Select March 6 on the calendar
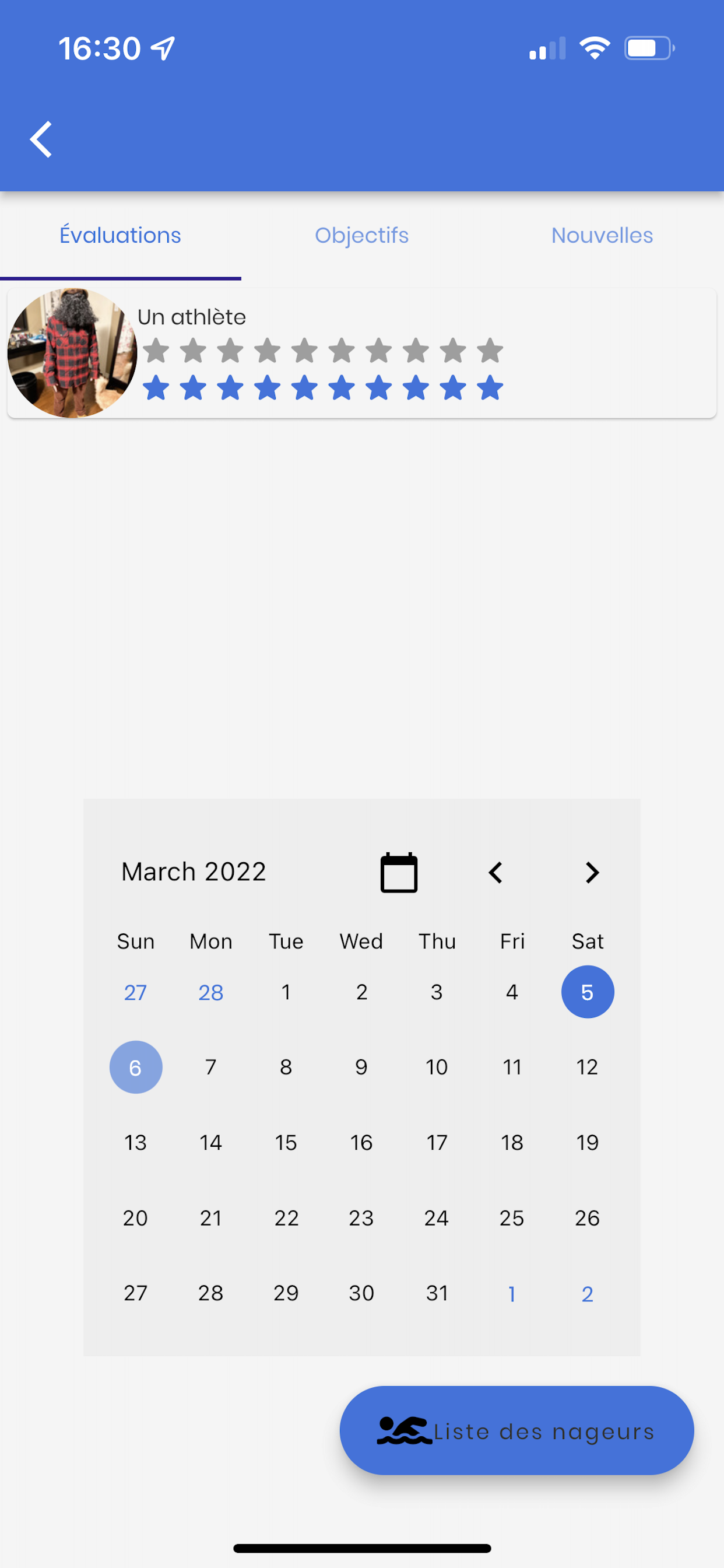724x1568 pixels. pos(136,1067)
